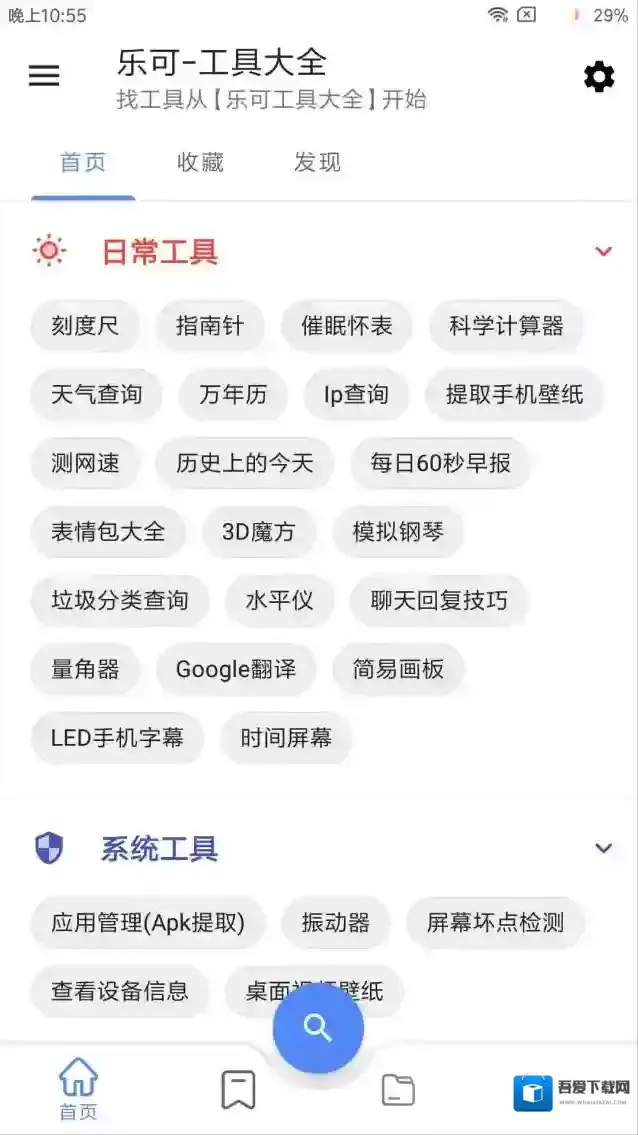The height and width of the screenshot is (1135, 638).
Task: Collapse the 系统工具 section
Action: click(x=603, y=848)
